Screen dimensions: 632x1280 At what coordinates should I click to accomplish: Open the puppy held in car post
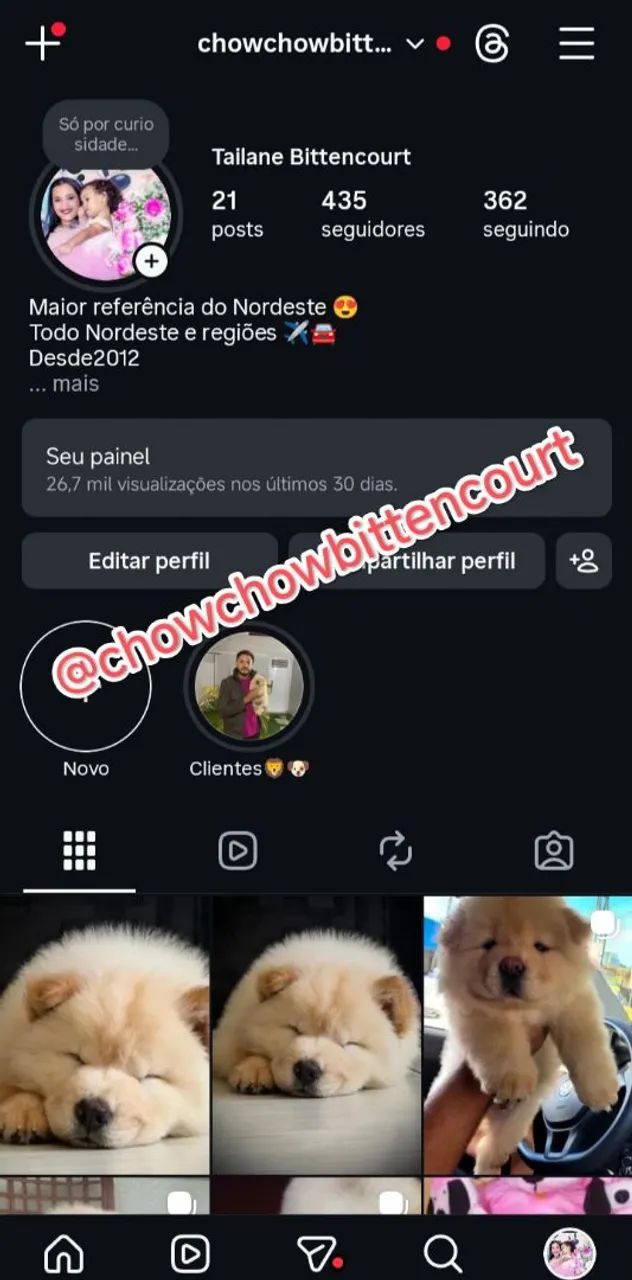pos(527,1034)
